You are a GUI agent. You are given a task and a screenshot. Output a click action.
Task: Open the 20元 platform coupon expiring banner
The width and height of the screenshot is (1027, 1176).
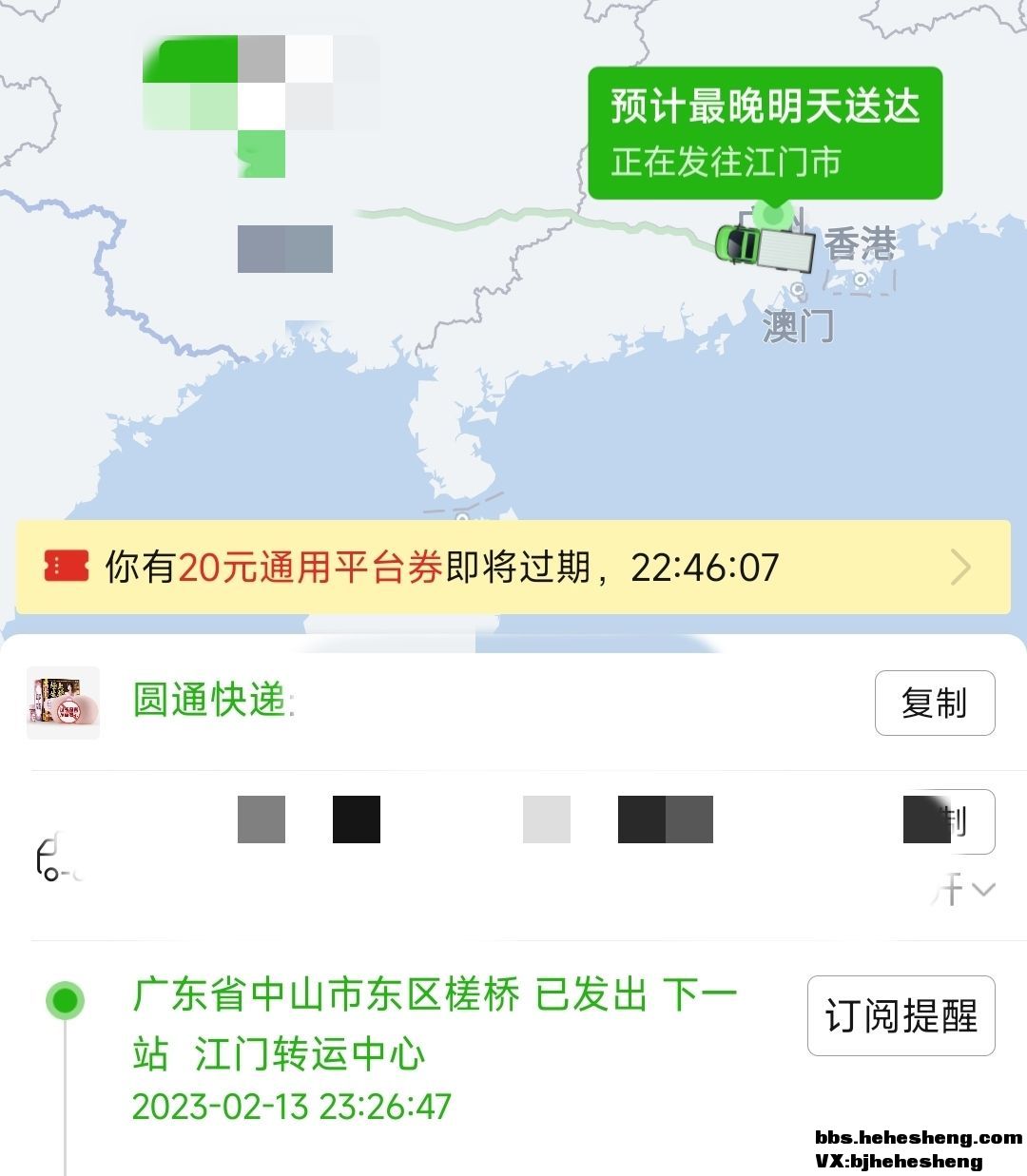[513, 568]
